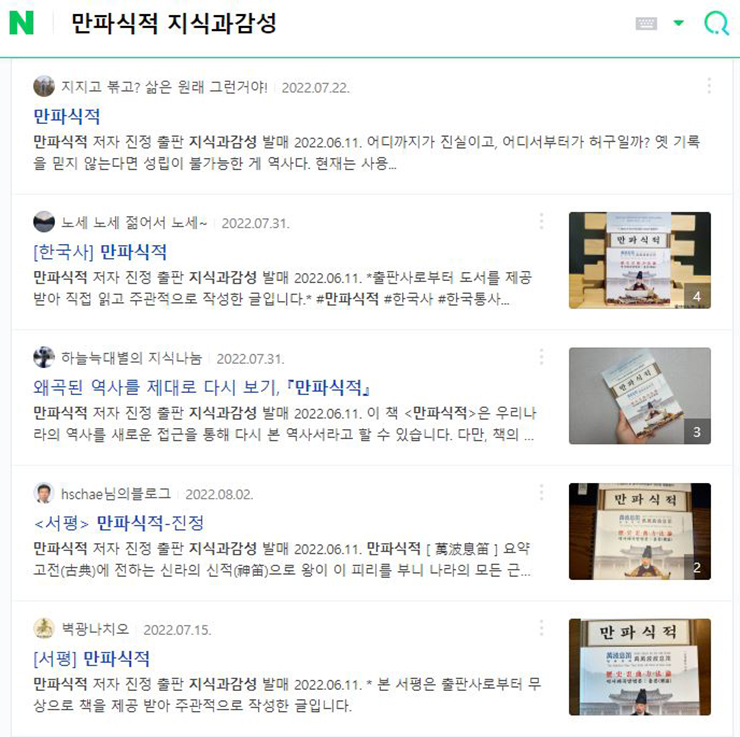
Task: Open the first result titled 만파식적
Action: point(67,116)
